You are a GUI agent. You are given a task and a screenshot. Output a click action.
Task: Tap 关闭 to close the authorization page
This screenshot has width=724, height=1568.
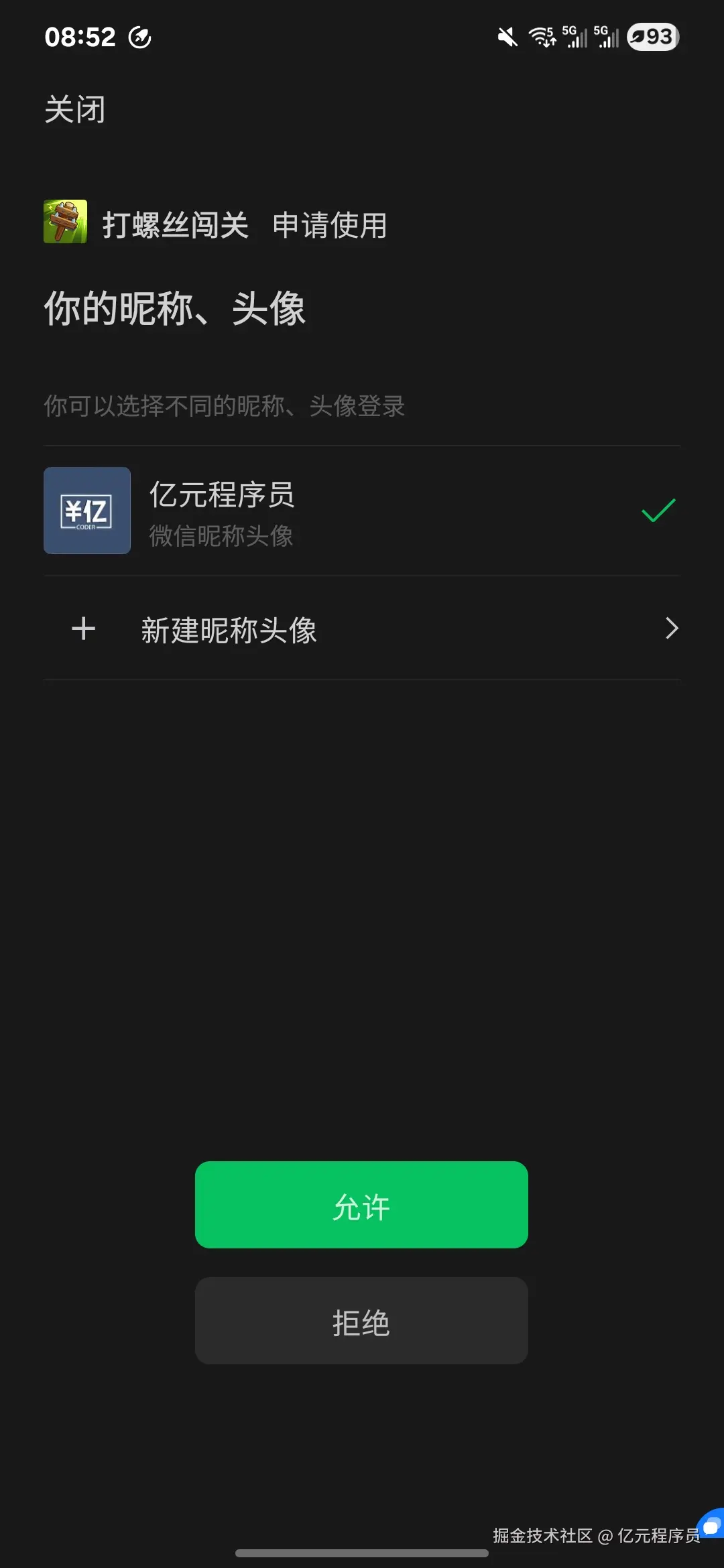[x=74, y=109]
